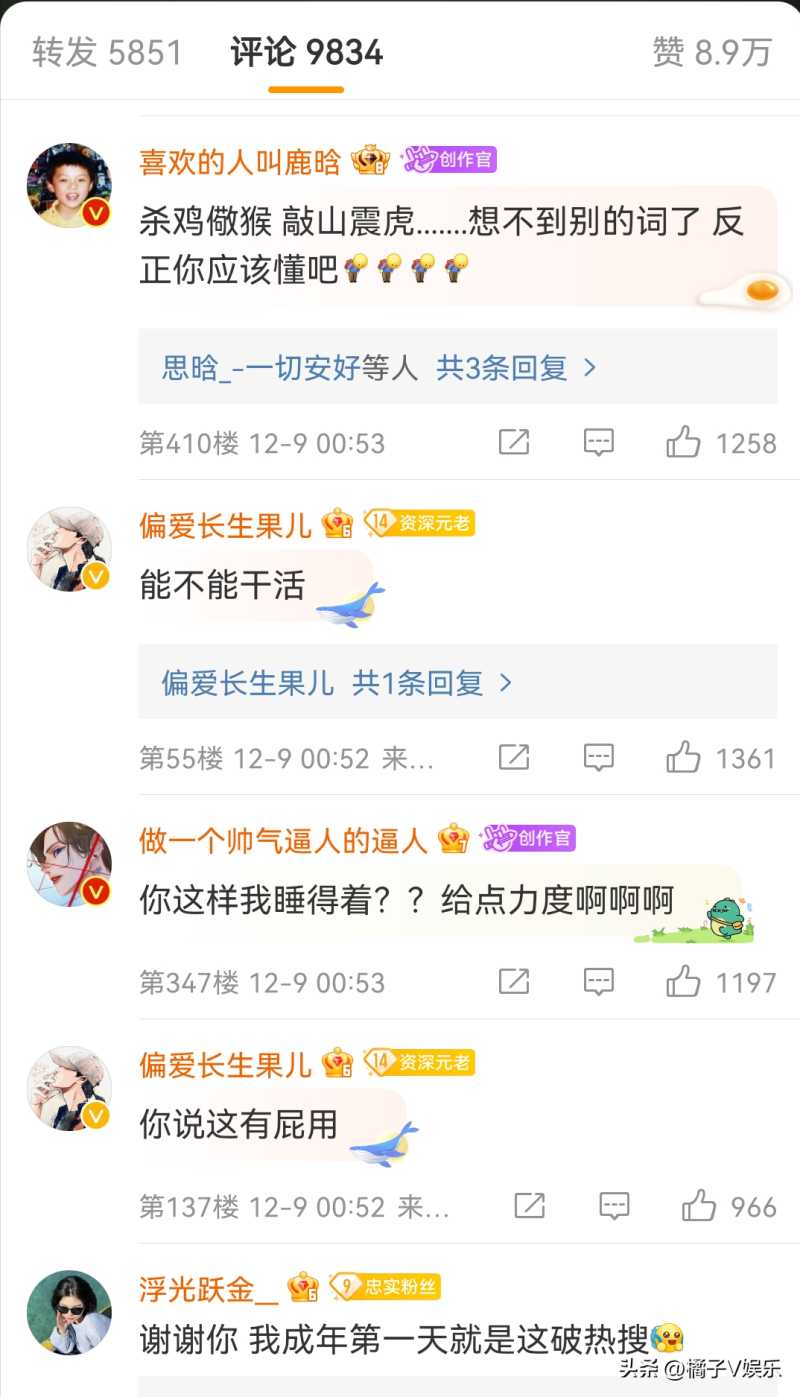Screen dimensions: 800x1397
Task: Forward the 第55楼 comment
Action: tap(513, 757)
